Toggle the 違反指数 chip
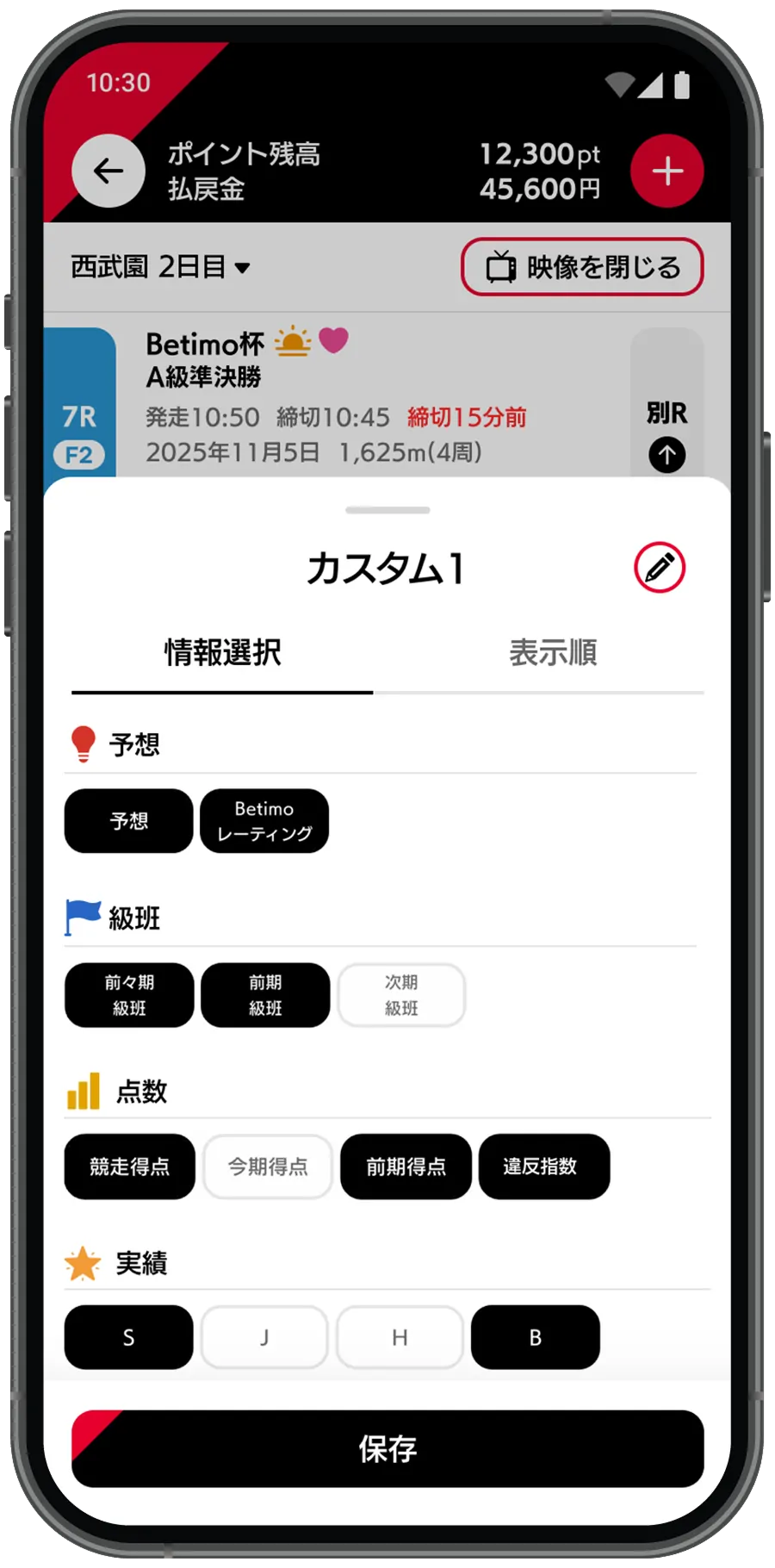This screenshot has height=1568, width=775. [x=543, y=1167]
